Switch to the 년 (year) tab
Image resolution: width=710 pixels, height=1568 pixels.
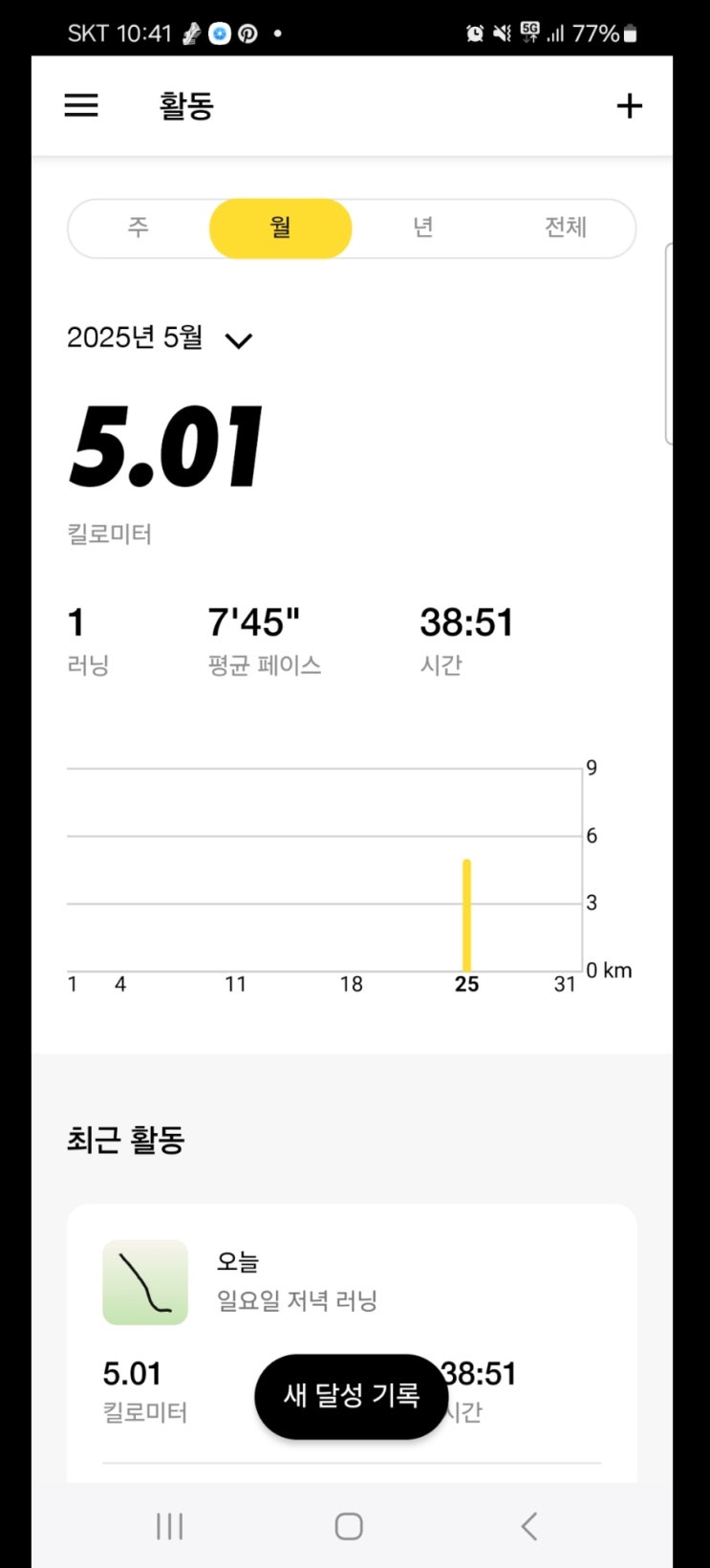click(422, 228)
